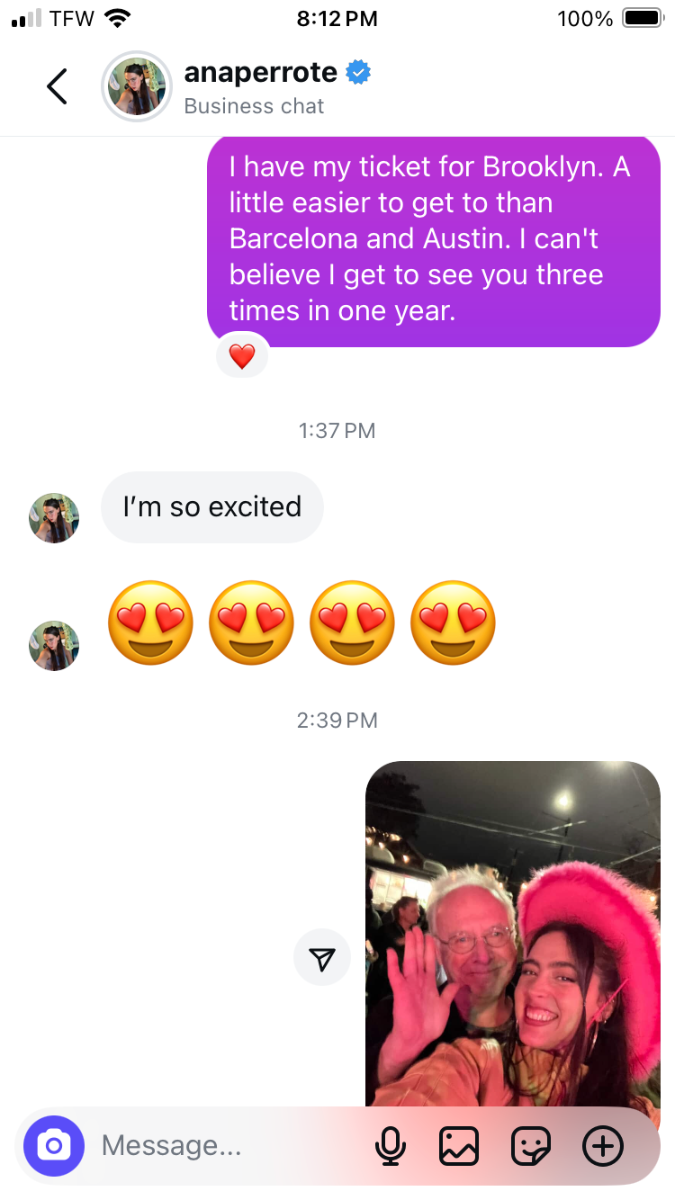Open more options with the plus icon
675x1200 pixels.
[603, 1146]
